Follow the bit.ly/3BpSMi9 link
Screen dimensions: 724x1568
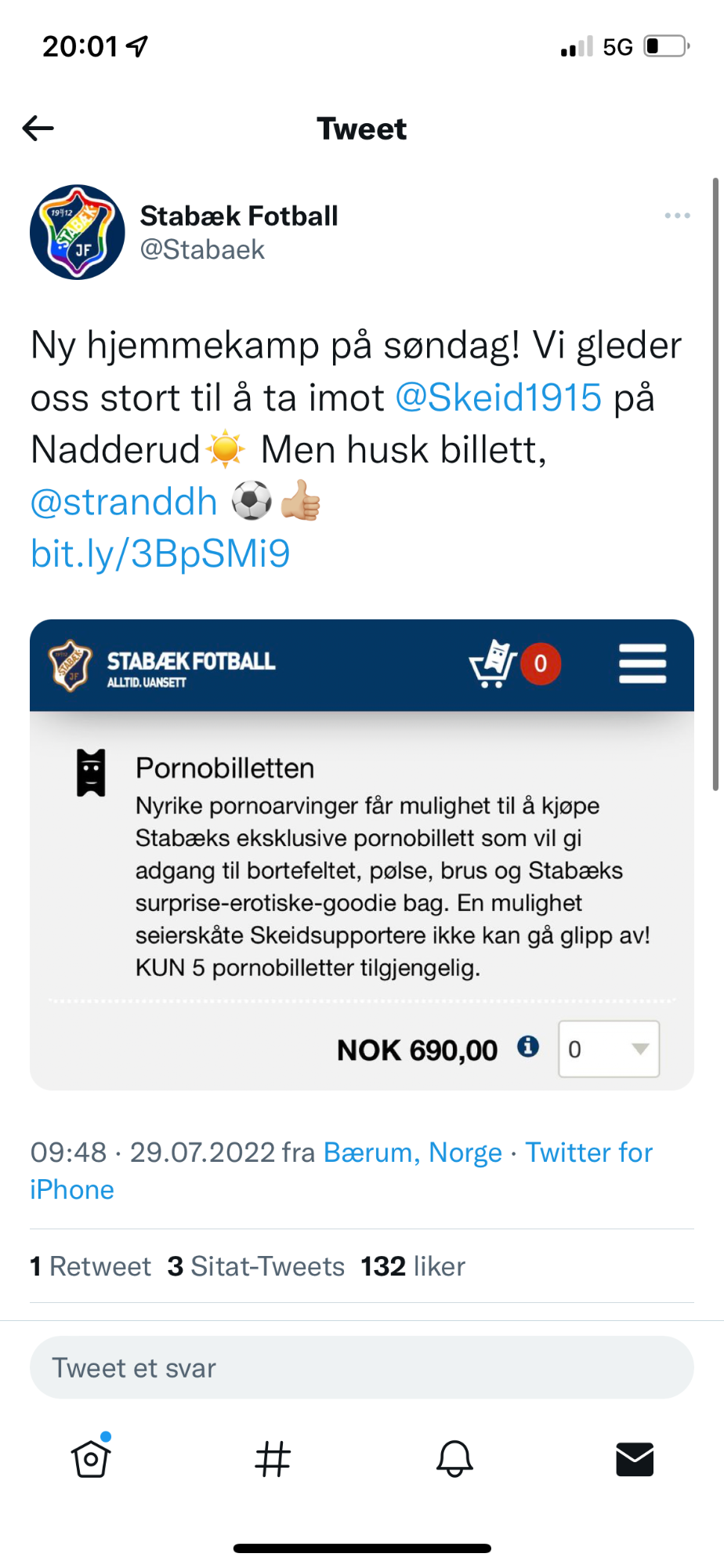[160, 554]
